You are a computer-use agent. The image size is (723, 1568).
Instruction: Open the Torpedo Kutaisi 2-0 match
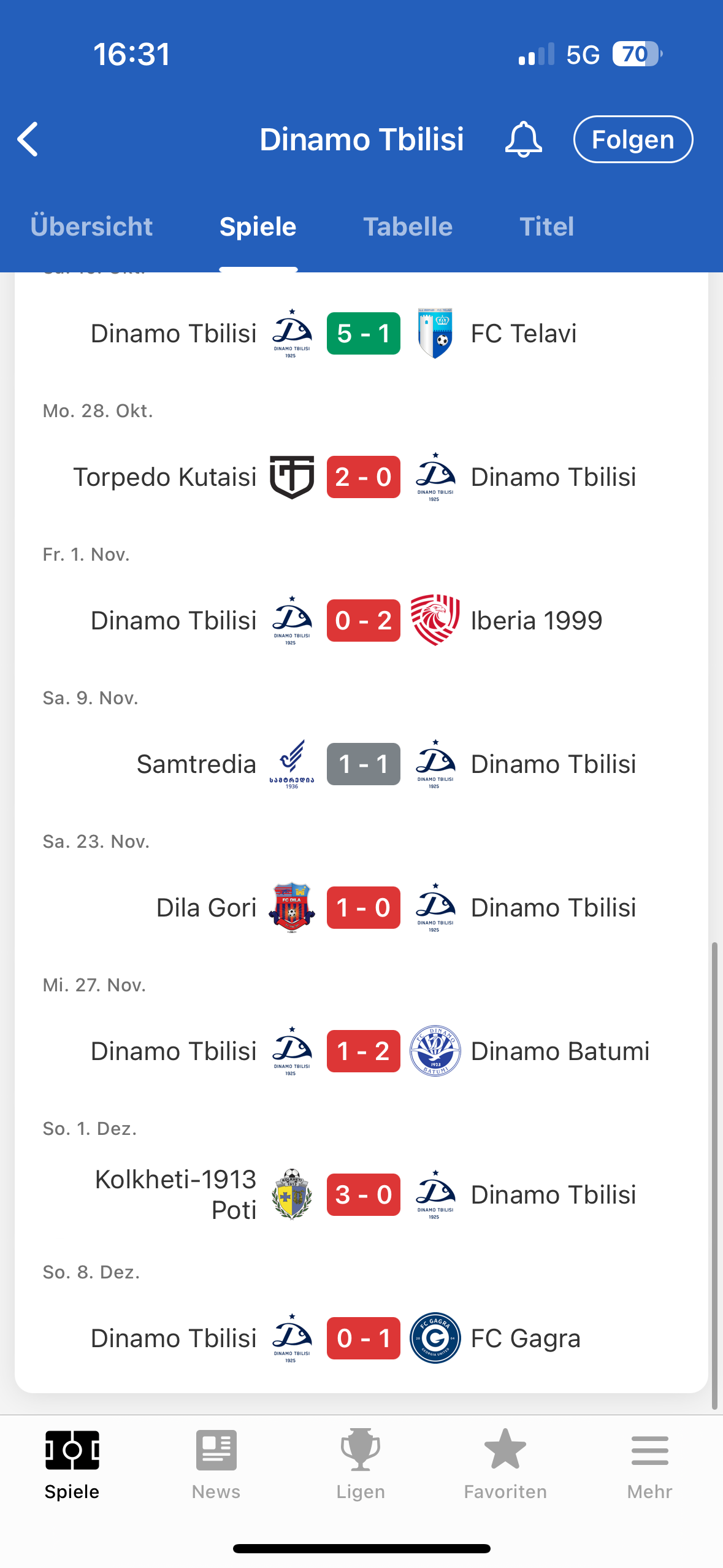point(362,477)
